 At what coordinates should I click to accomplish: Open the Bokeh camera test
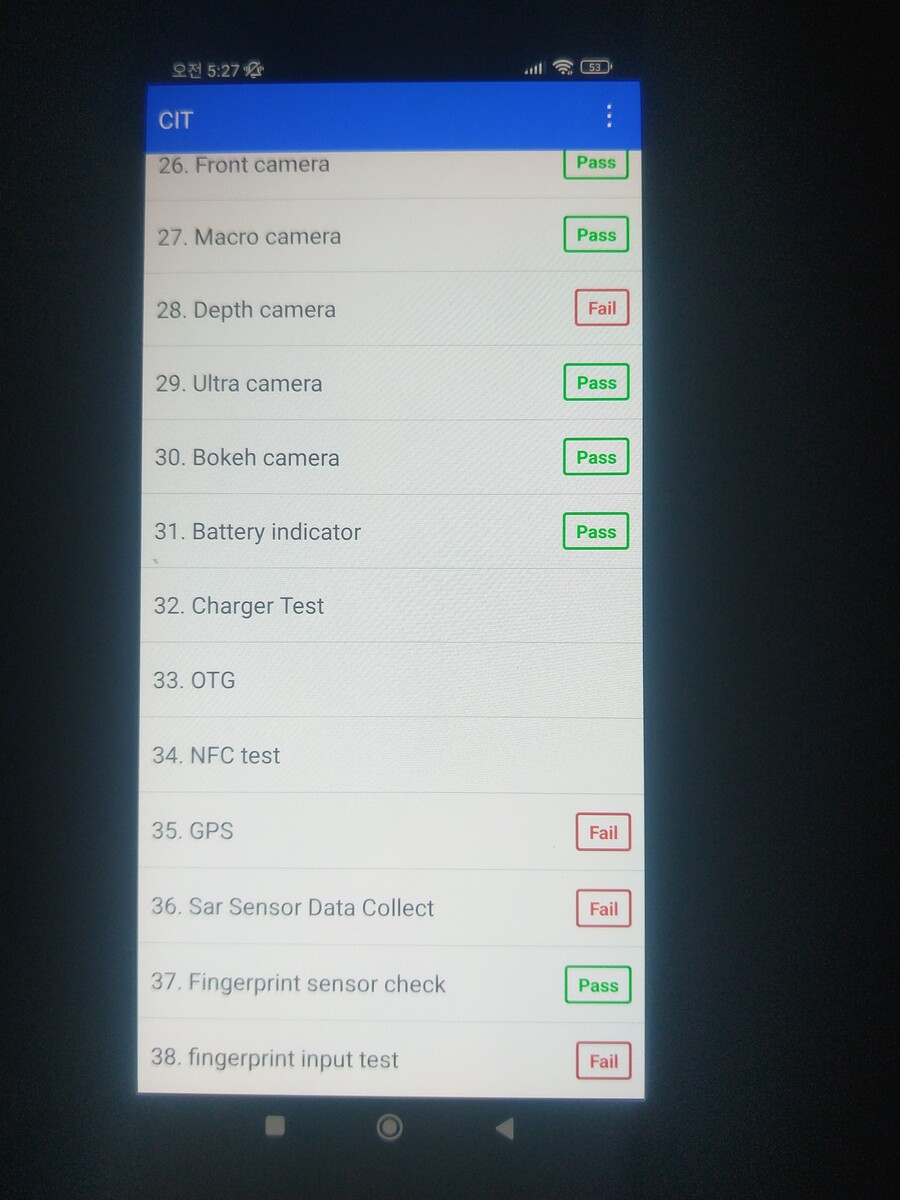[x=265, y=458]
